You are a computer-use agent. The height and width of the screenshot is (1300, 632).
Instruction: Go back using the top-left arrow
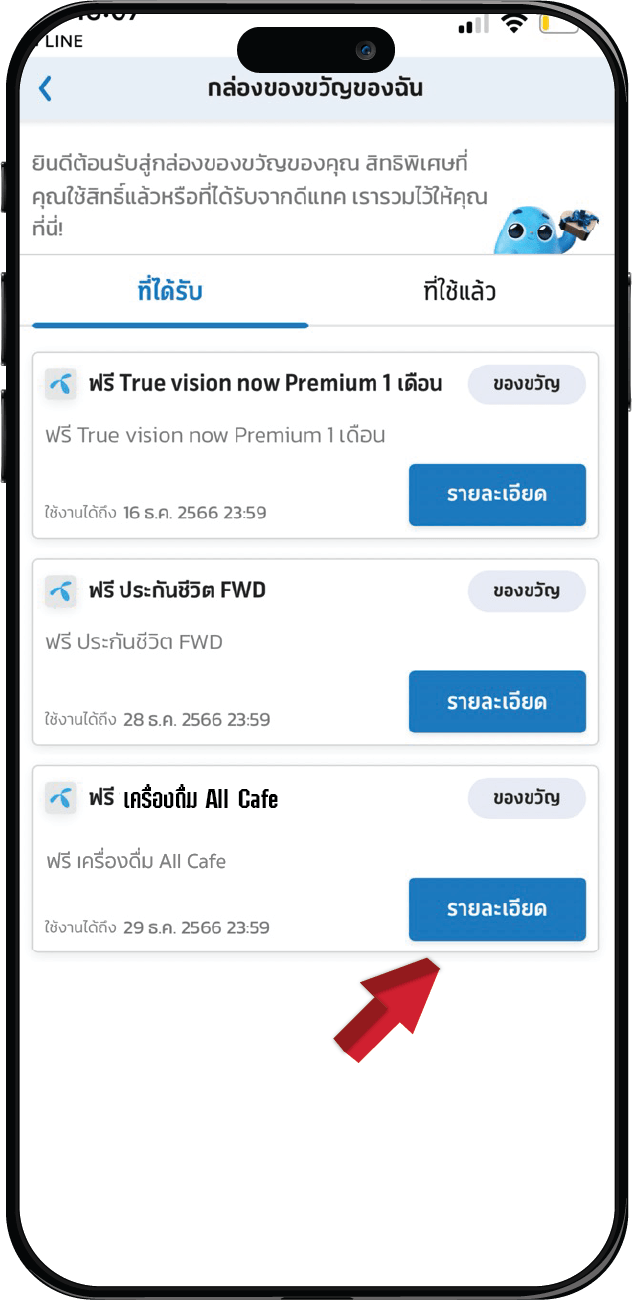click(45, 88)
